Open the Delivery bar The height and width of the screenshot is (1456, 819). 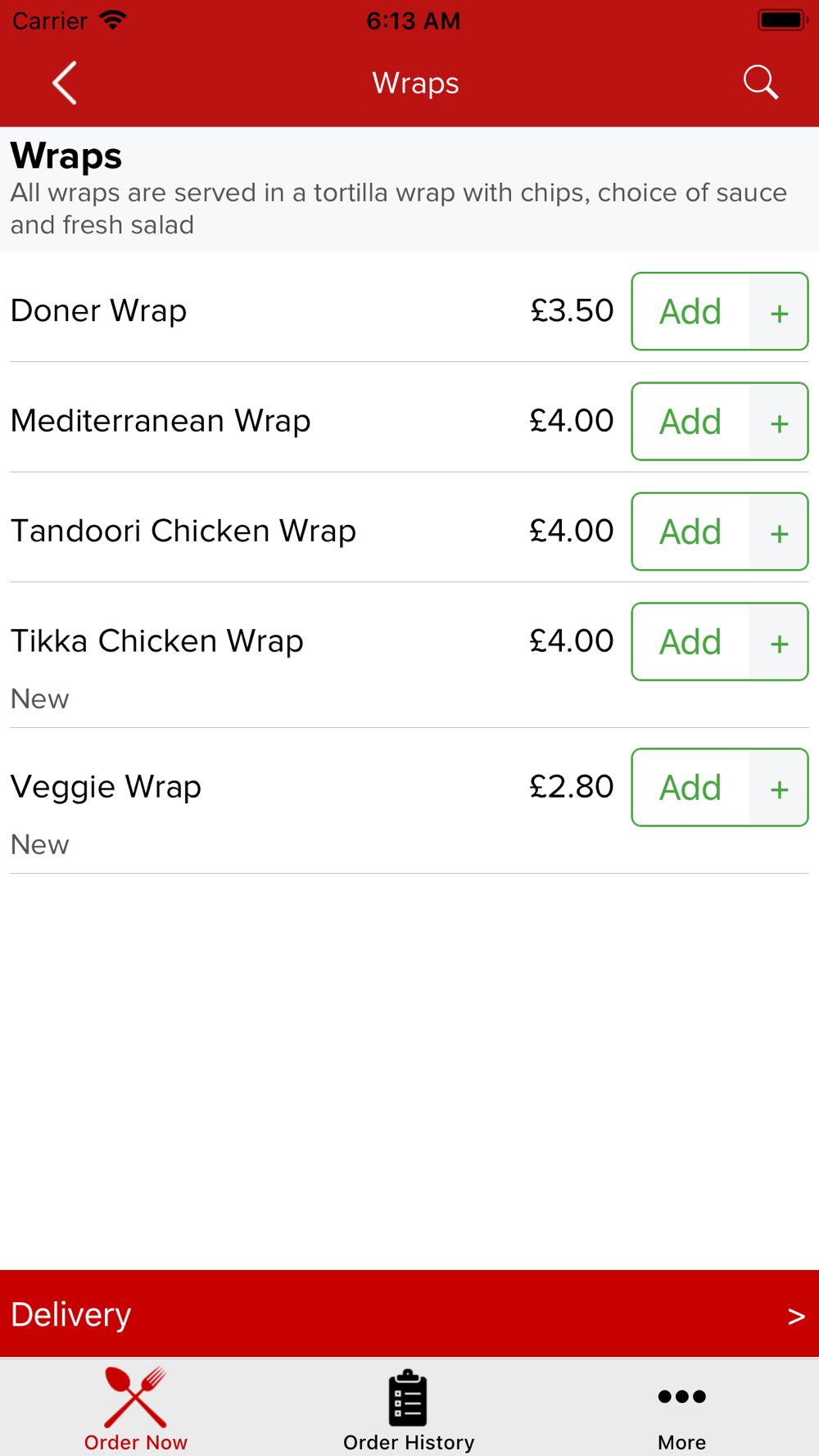[x=409, y=1314]
